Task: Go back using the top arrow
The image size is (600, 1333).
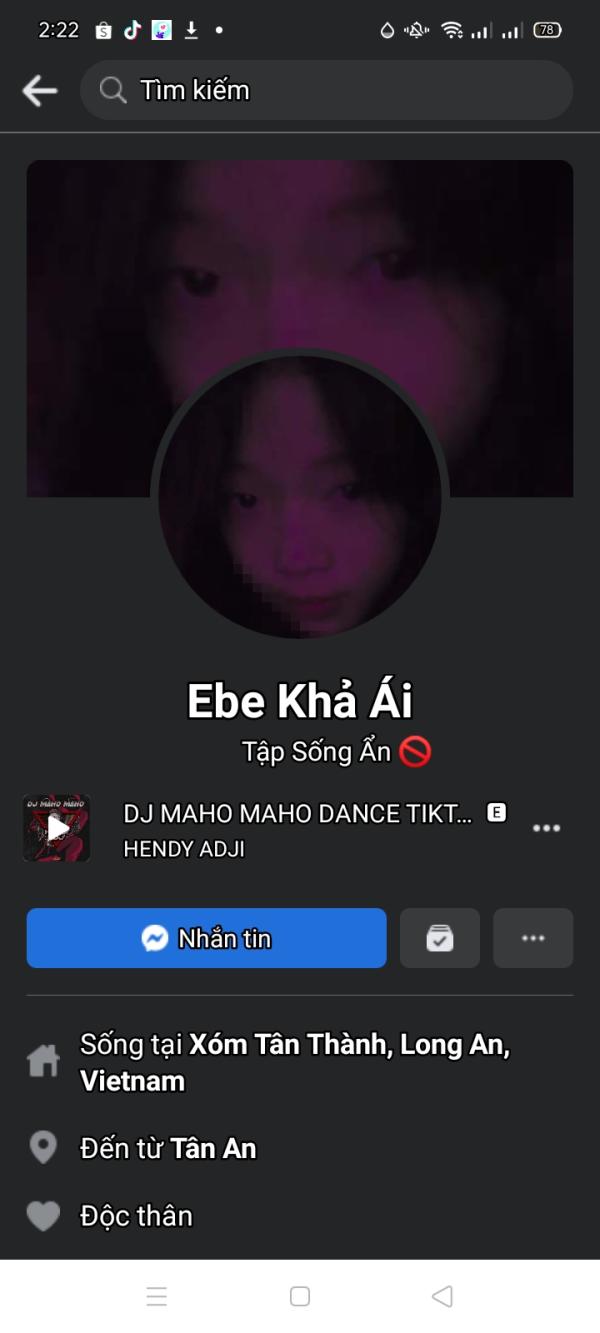Action: (x=40, y=91)
